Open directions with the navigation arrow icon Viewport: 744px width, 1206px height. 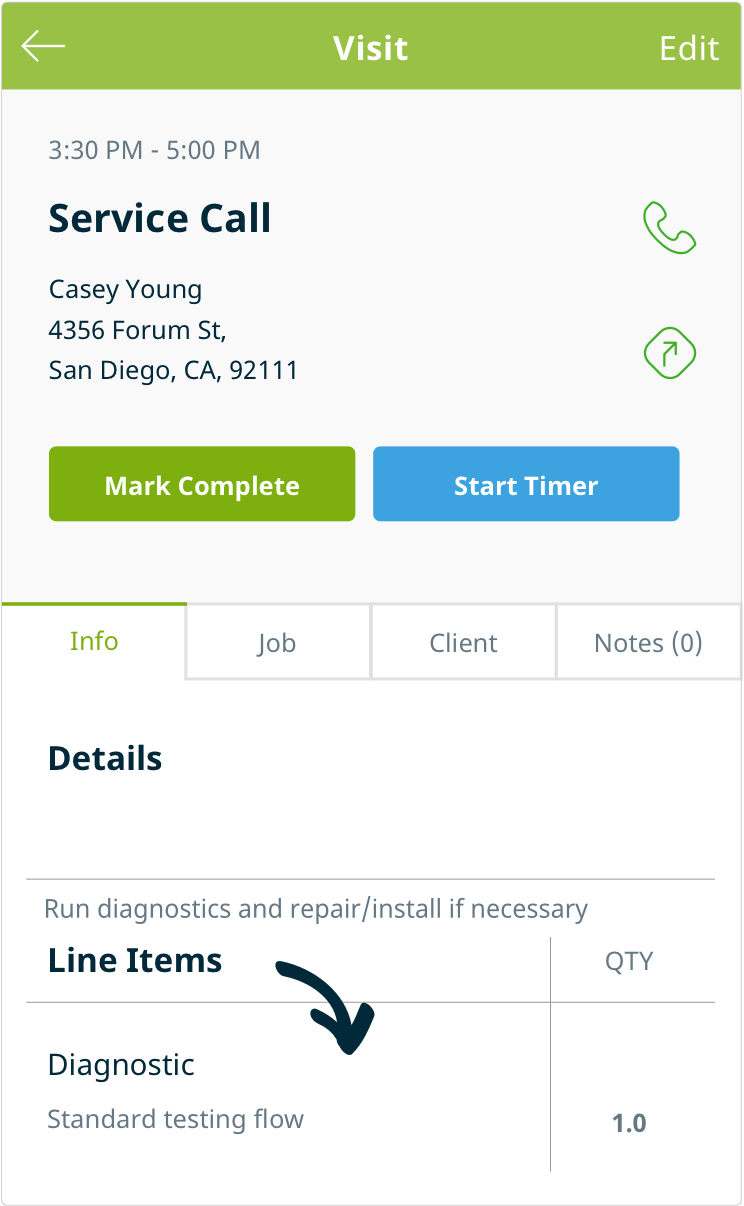pos(669,354)
